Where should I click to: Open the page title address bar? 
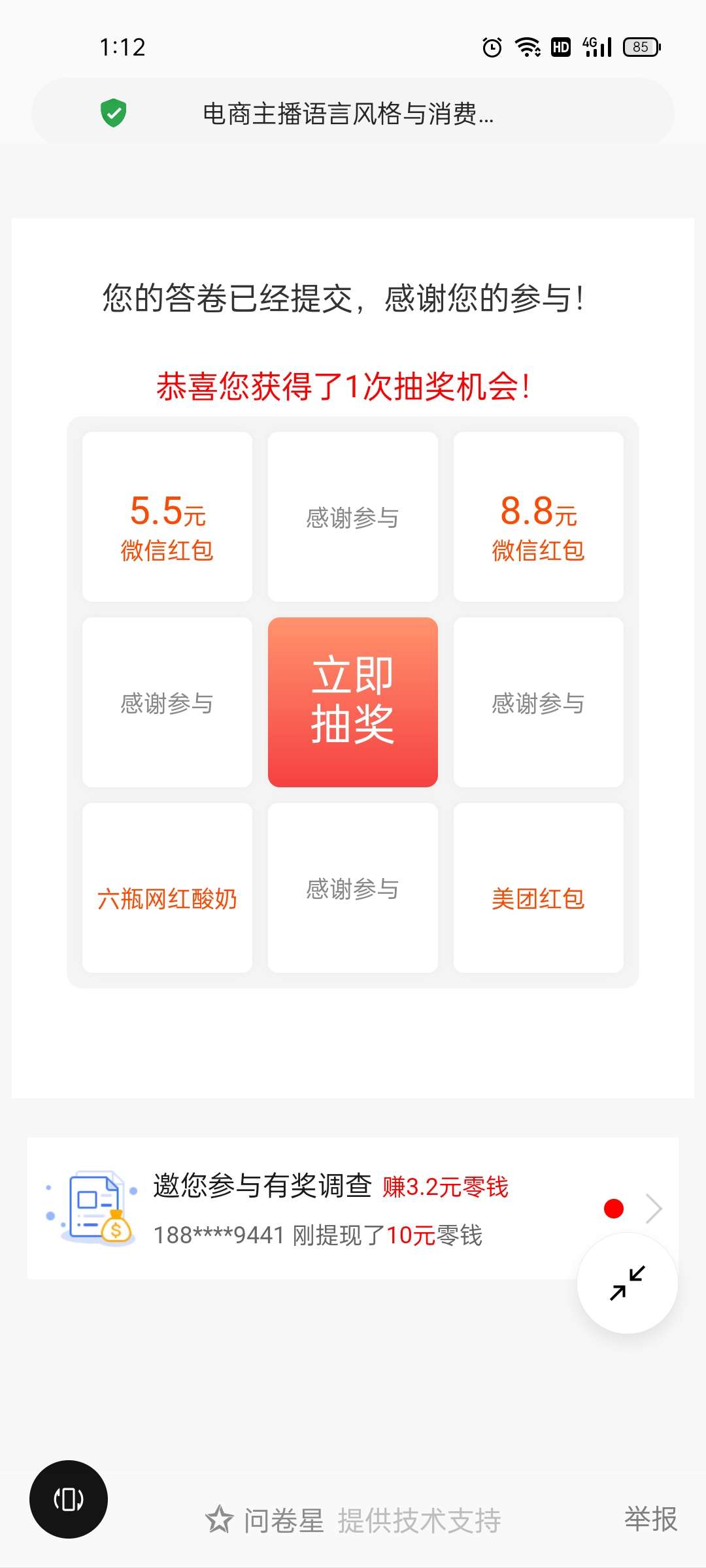pyautogui.click(x=348, y=114)
